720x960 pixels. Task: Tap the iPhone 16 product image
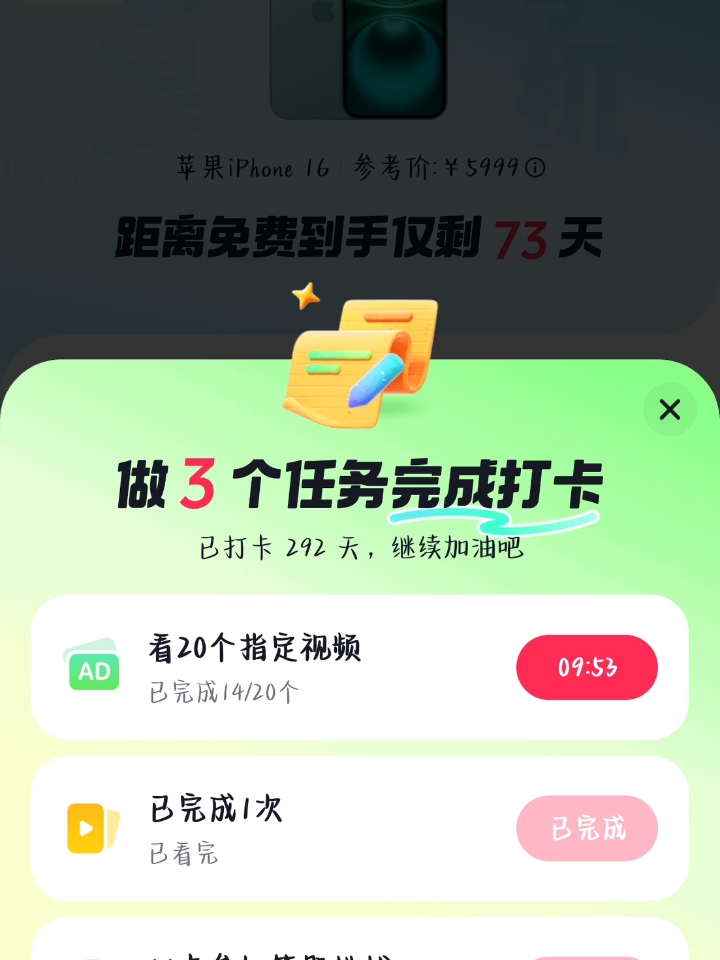tap(360, 60)
